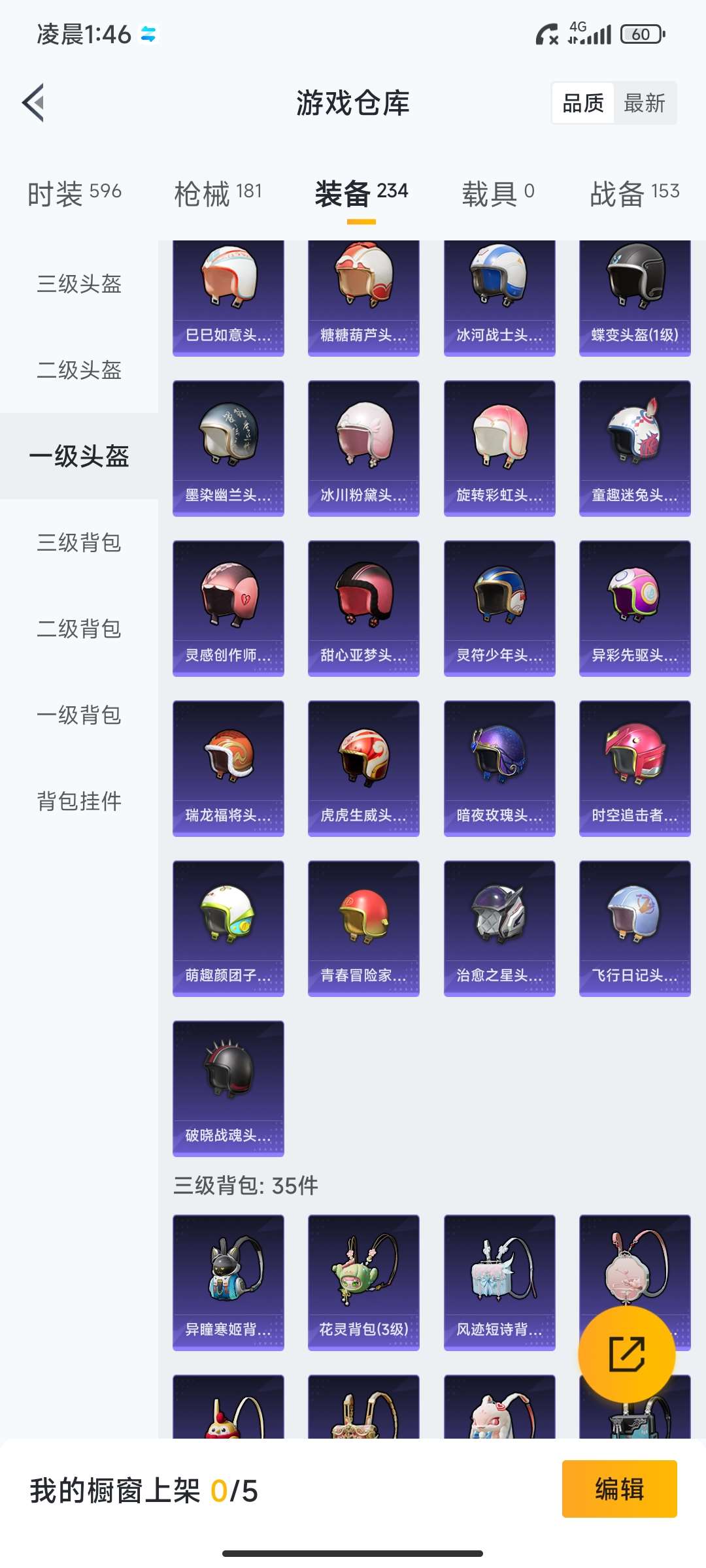View the 破晓战魂 helmet
This screenshot has width=706, height=1568.
pos(228,1088)
